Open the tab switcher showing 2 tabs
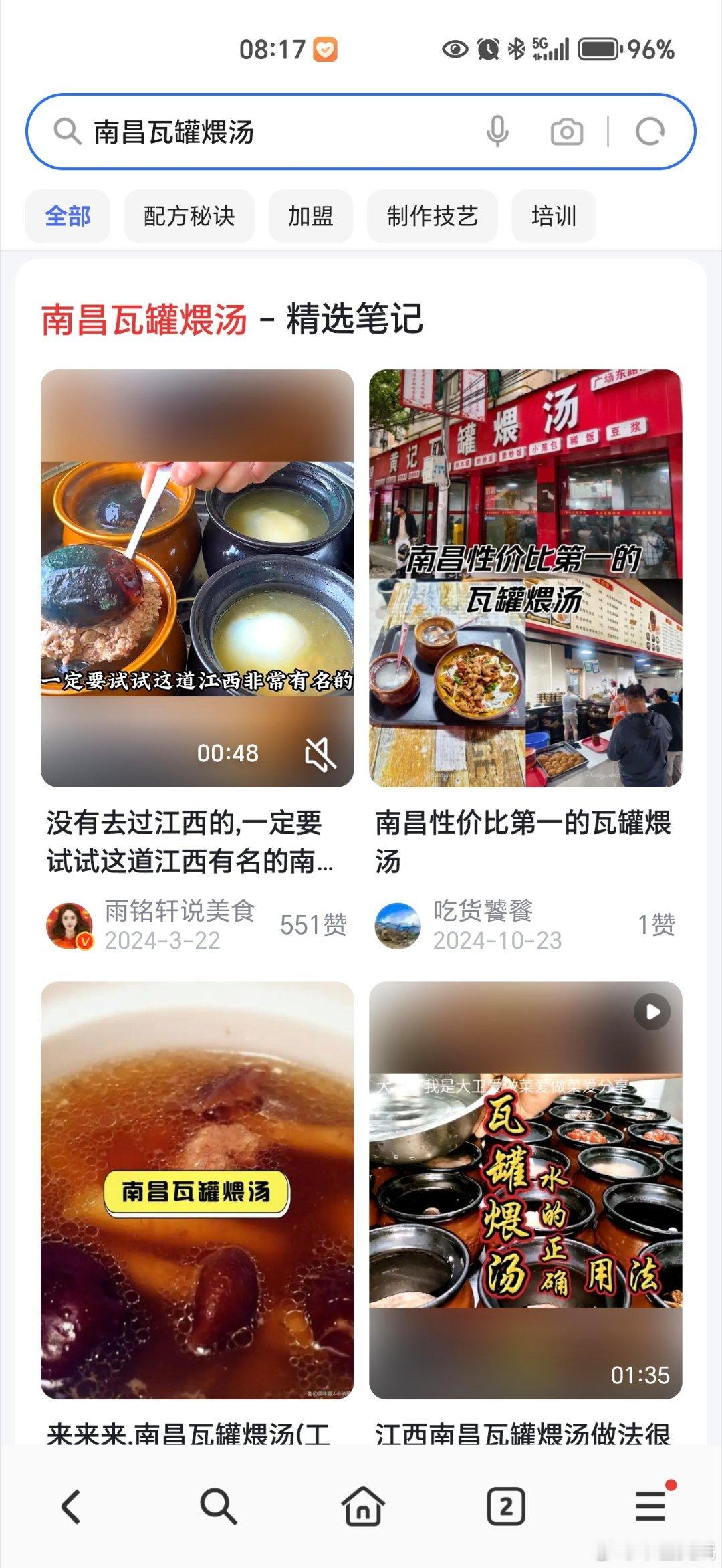This screenshot has height=1568, width=722. (x=506, y=1506)
